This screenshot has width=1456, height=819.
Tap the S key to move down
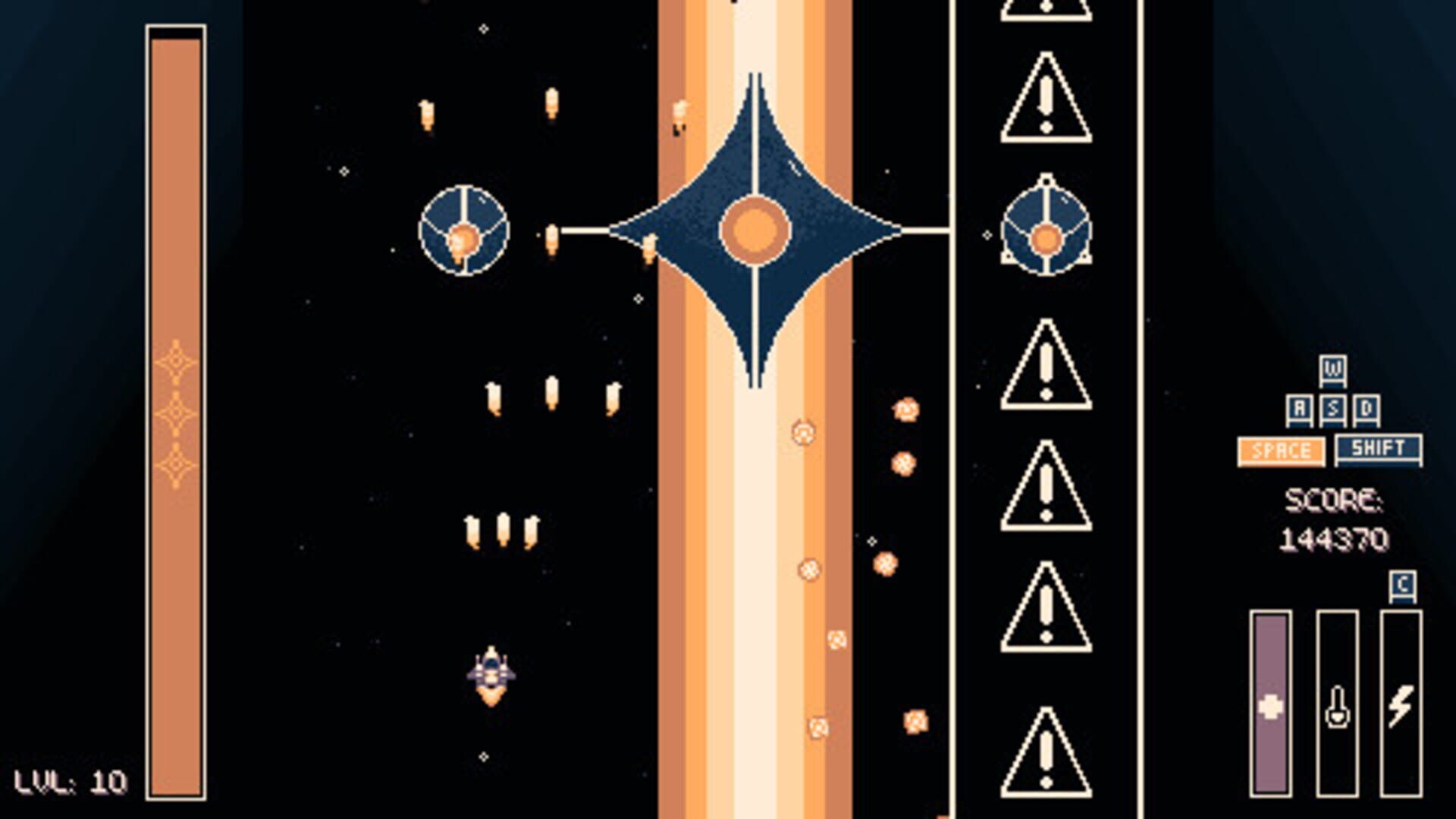1332,409
